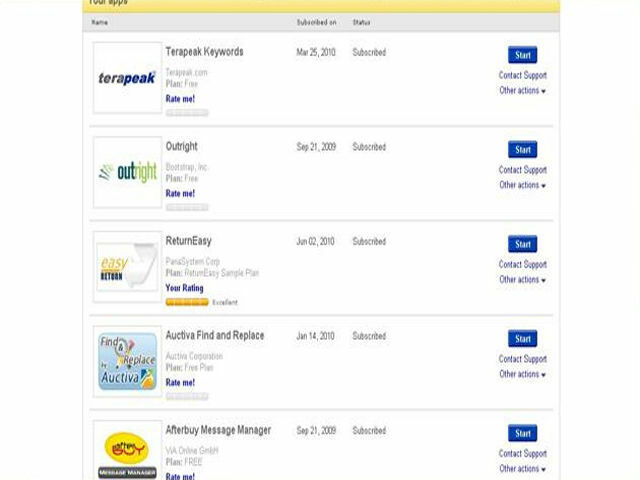Rate the Auctiva Find and Replace app
Viewport: 640px width, 480px height.
point(180,383)
